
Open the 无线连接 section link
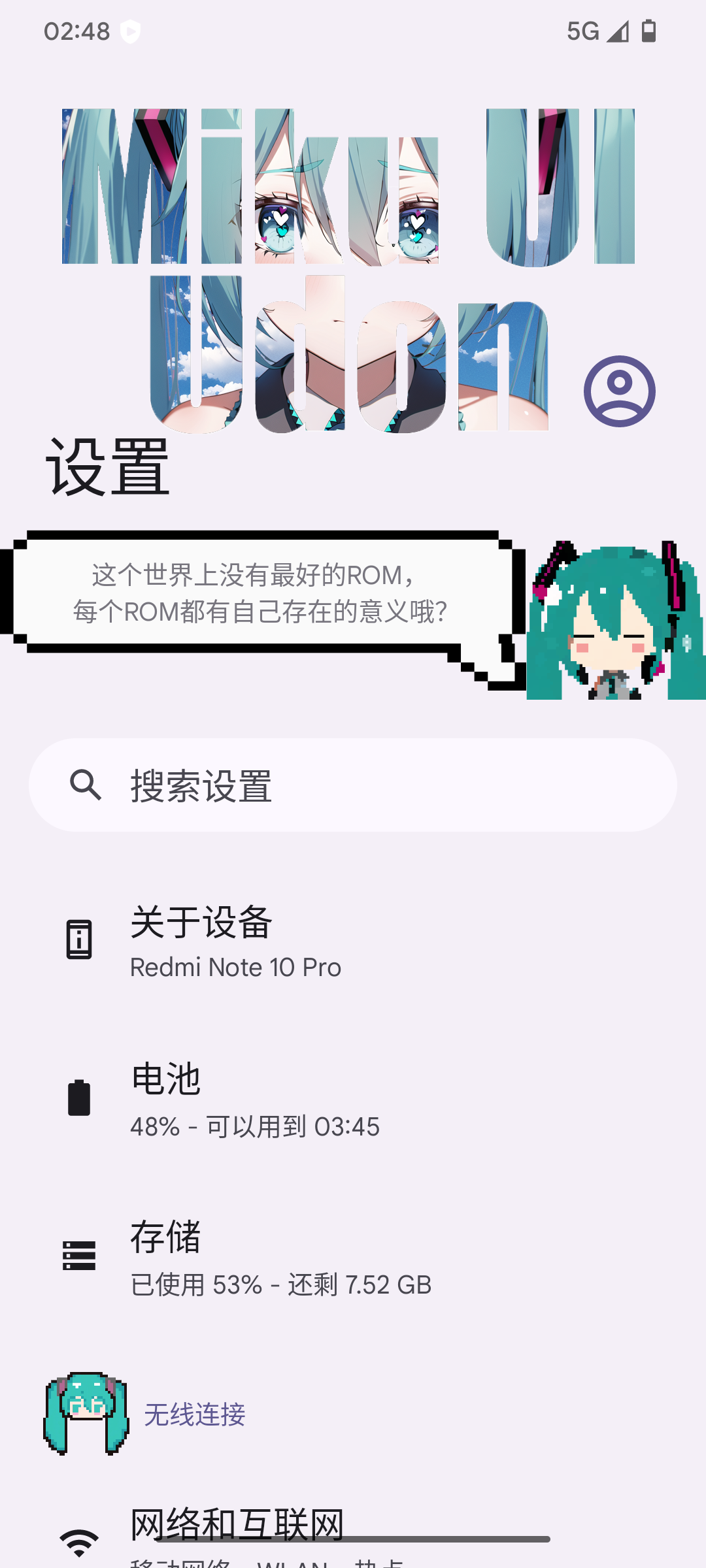(195, 1414)
